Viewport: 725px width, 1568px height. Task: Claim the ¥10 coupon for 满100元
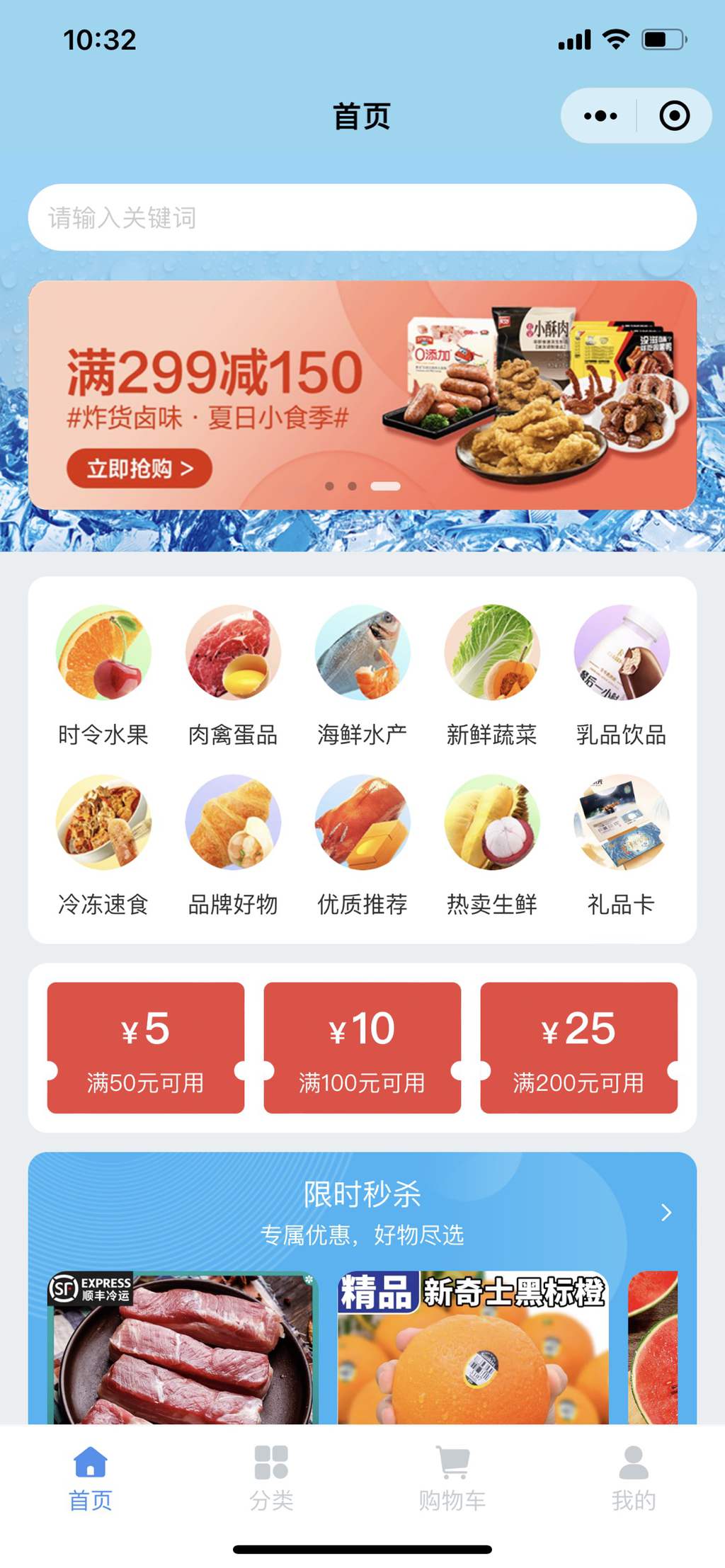pos(362,1047)
